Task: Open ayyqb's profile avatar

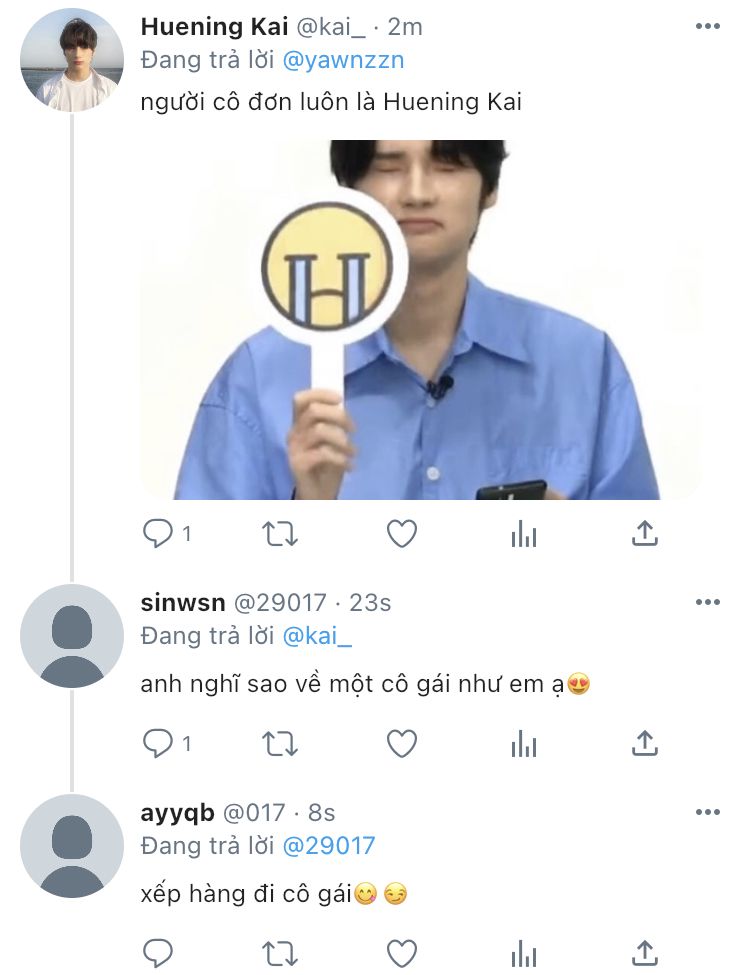Action: pos(72,846)
